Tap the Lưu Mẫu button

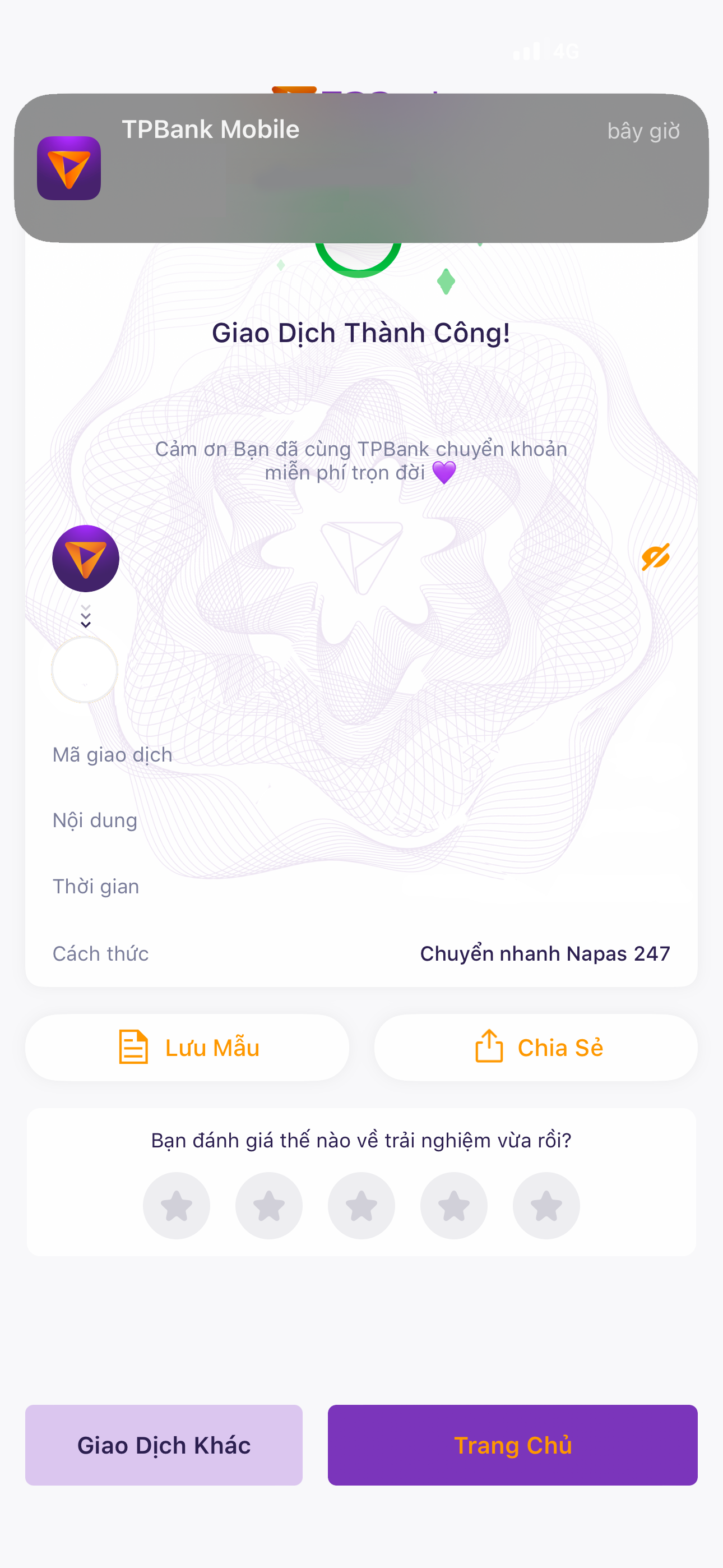[x=187, y=1047]
